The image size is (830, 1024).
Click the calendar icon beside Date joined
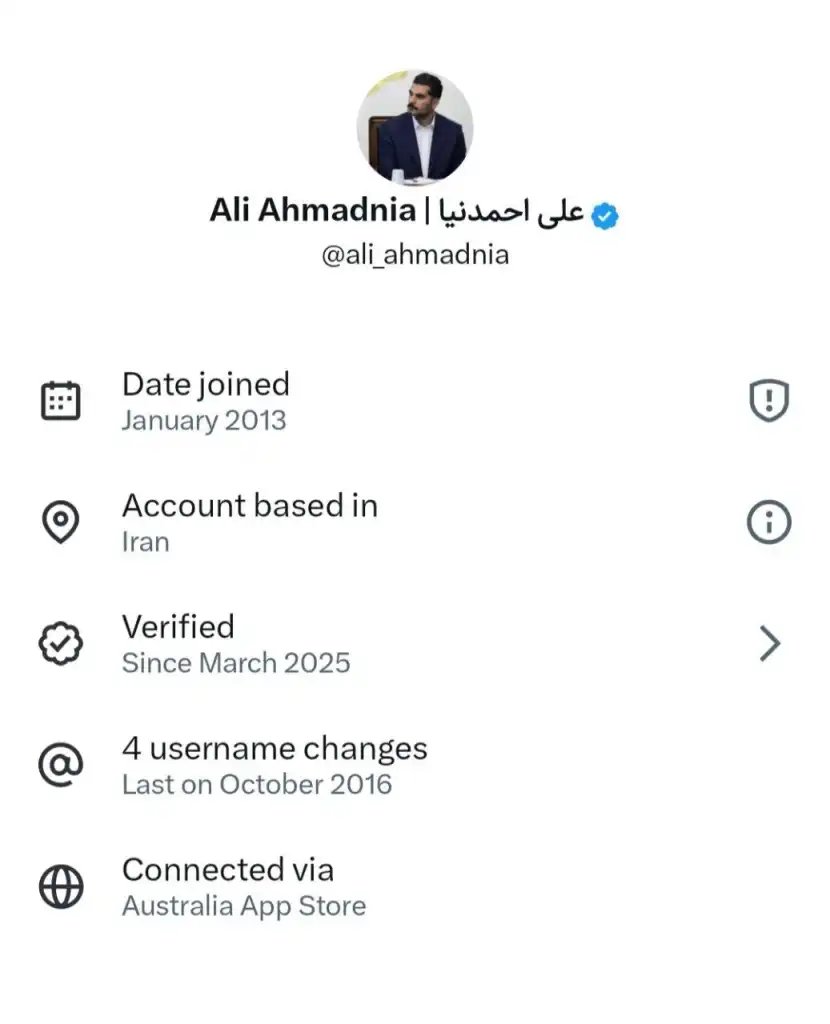coord(61,399)
